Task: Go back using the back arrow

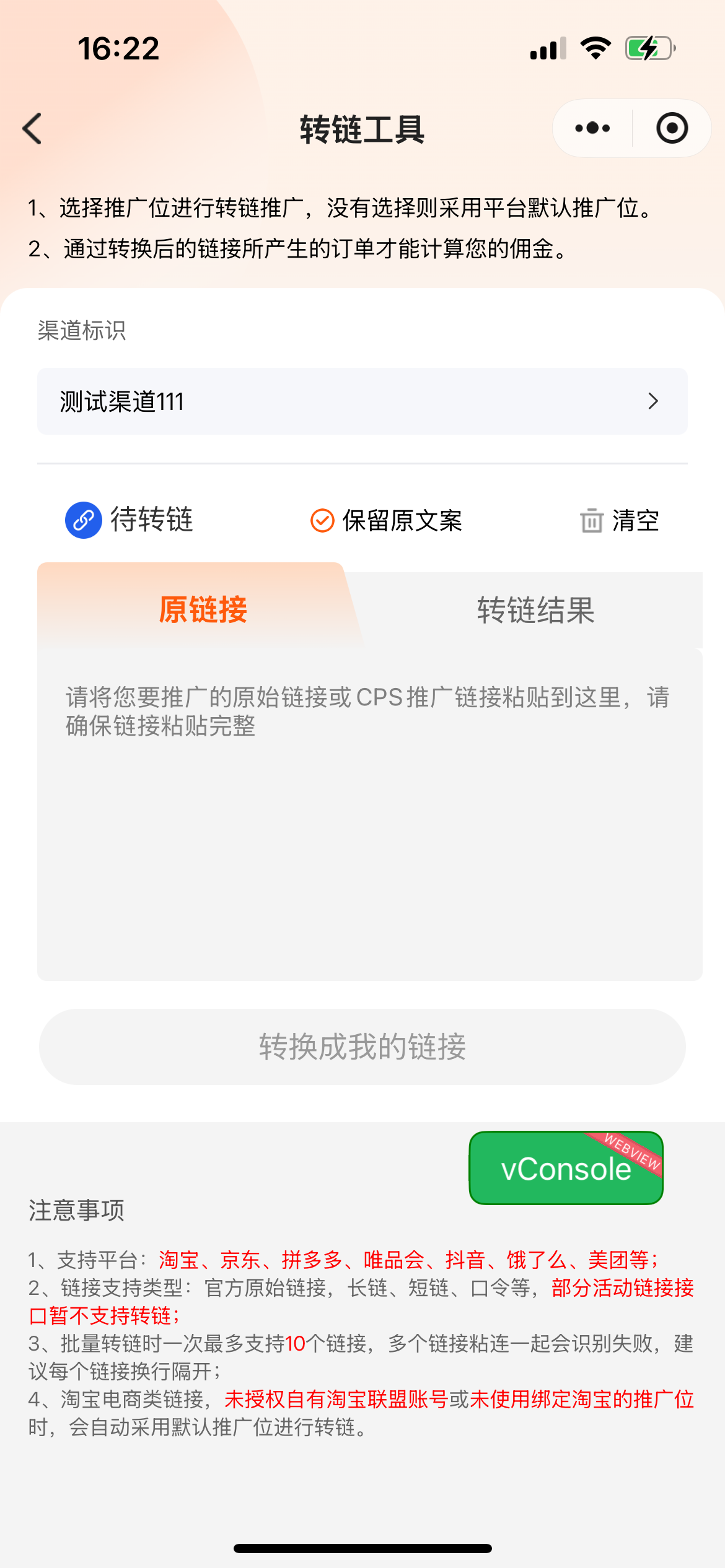Action: click(32, 129)
